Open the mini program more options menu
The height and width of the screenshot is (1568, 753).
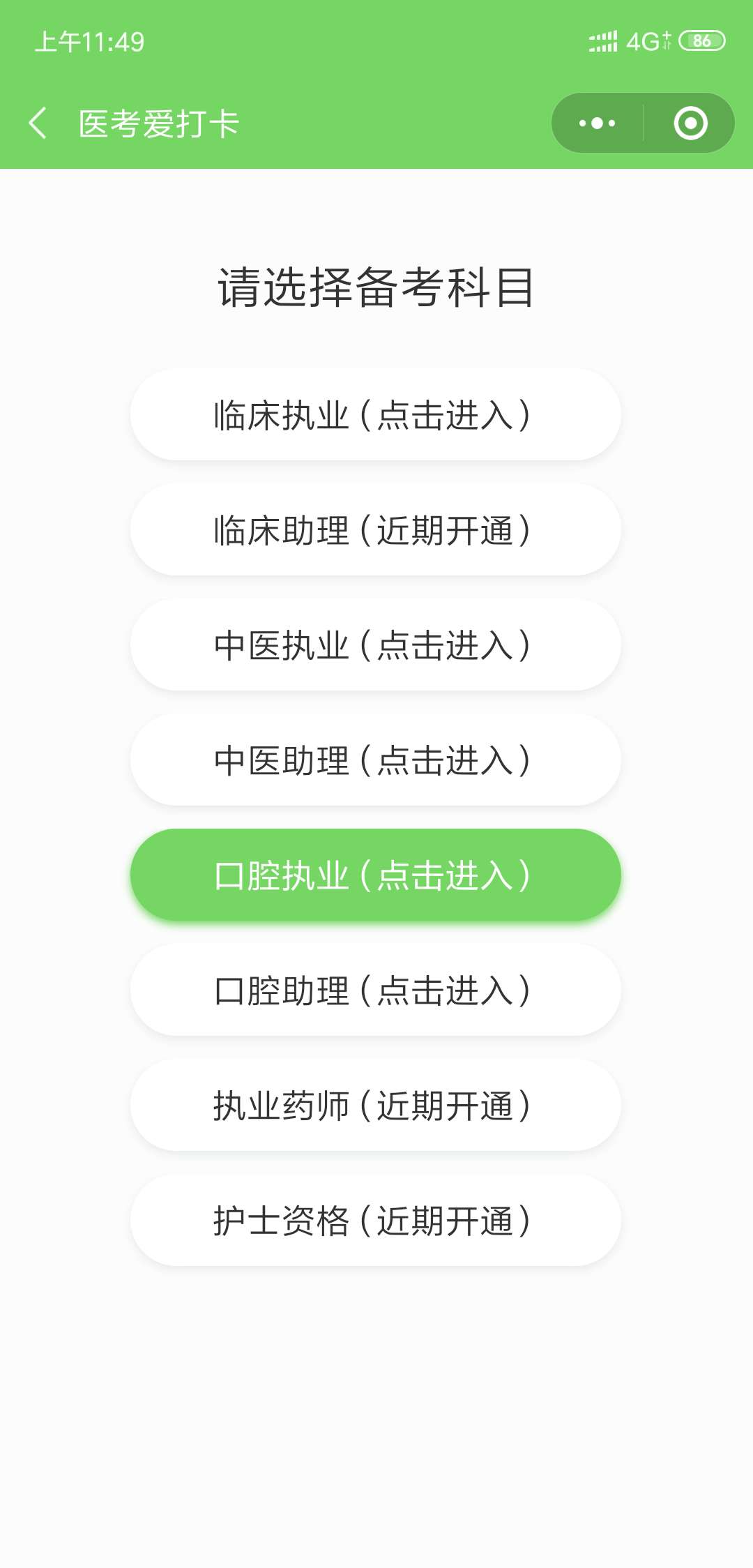(598, 123)
